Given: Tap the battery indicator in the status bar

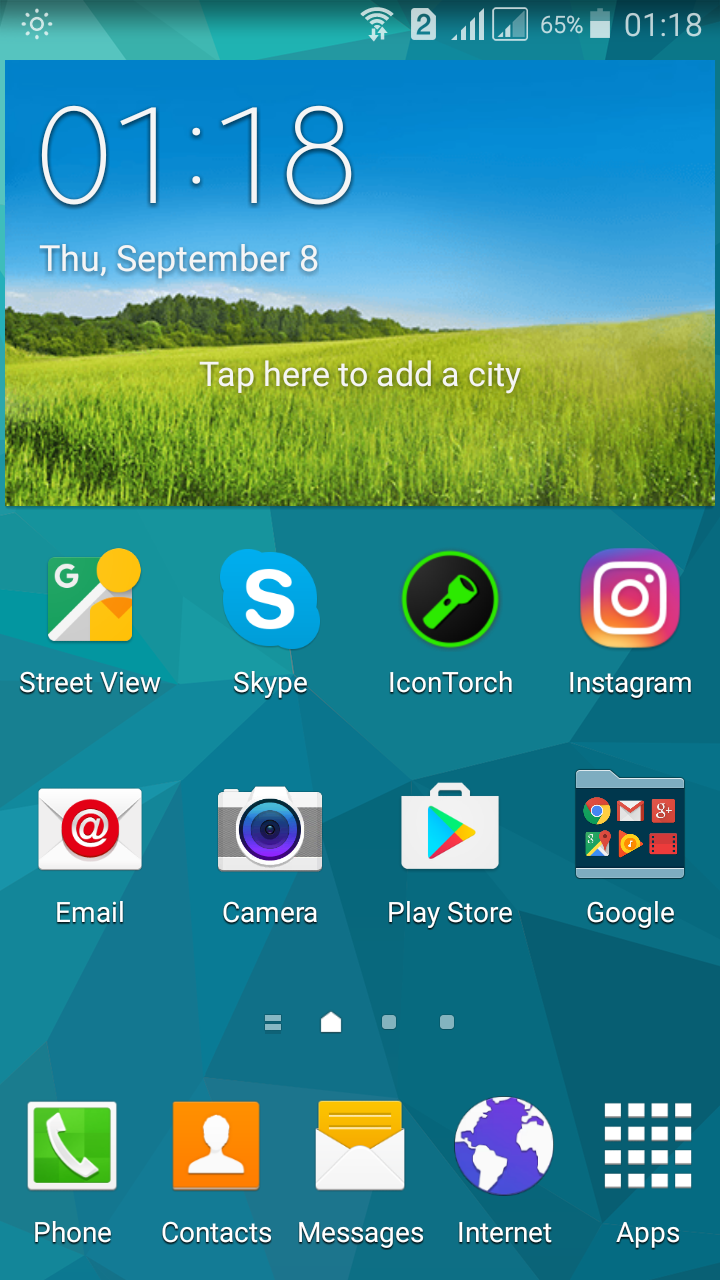Looking at the screenshot, I should point(601,25).
